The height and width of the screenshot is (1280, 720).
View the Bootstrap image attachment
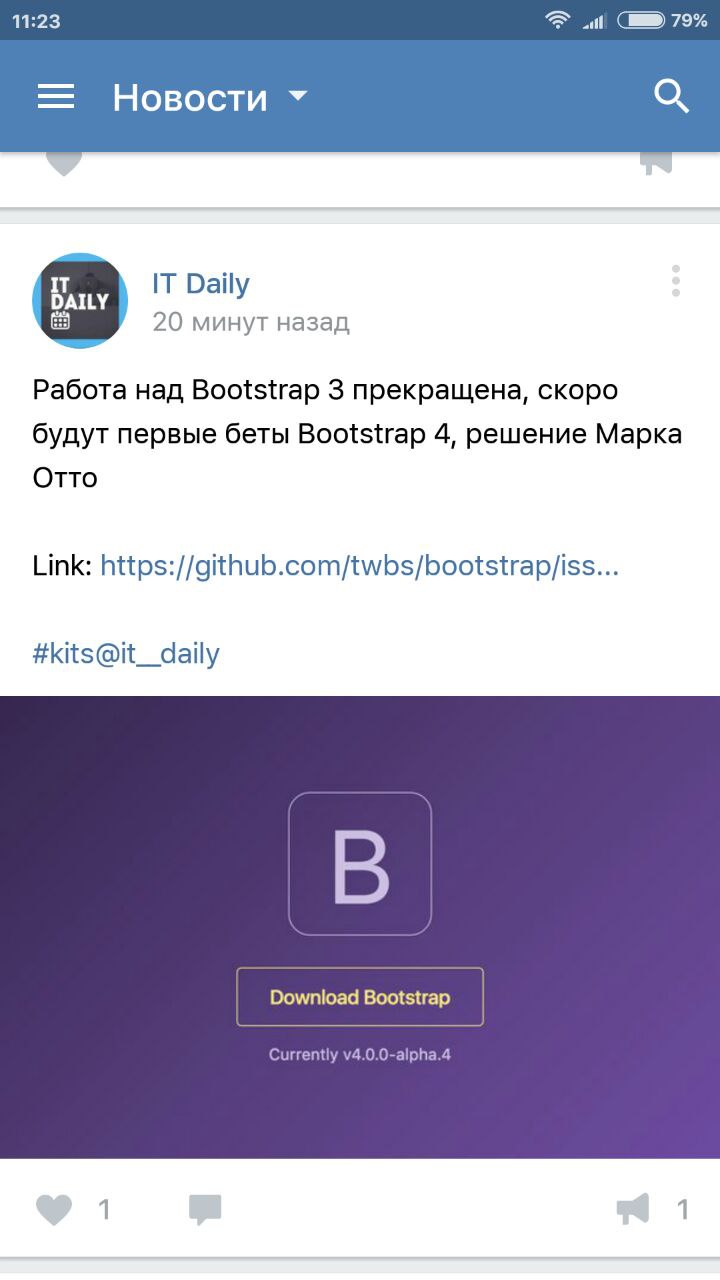[360, 927]
